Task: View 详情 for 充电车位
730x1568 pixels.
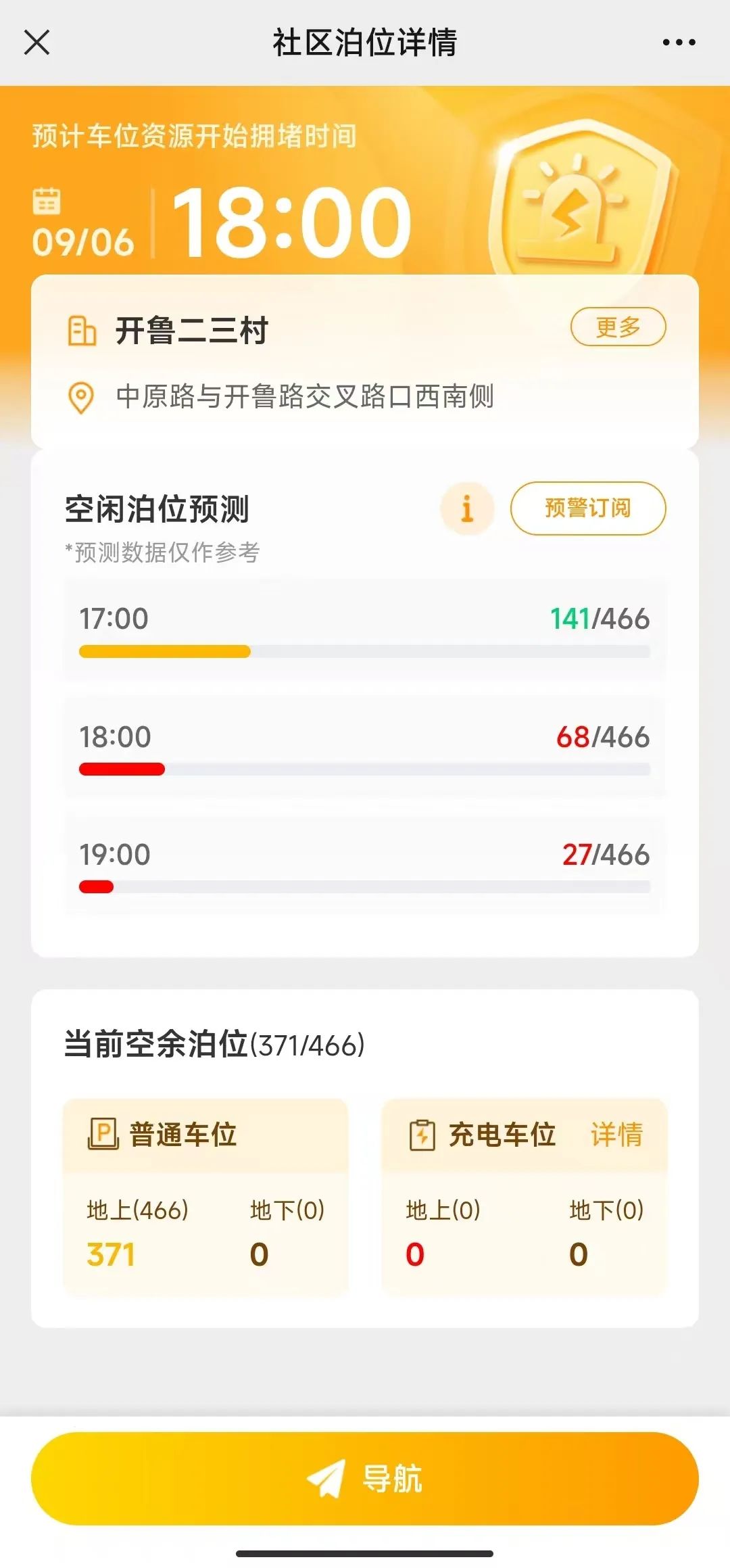Action: [x=616, y=1135]
